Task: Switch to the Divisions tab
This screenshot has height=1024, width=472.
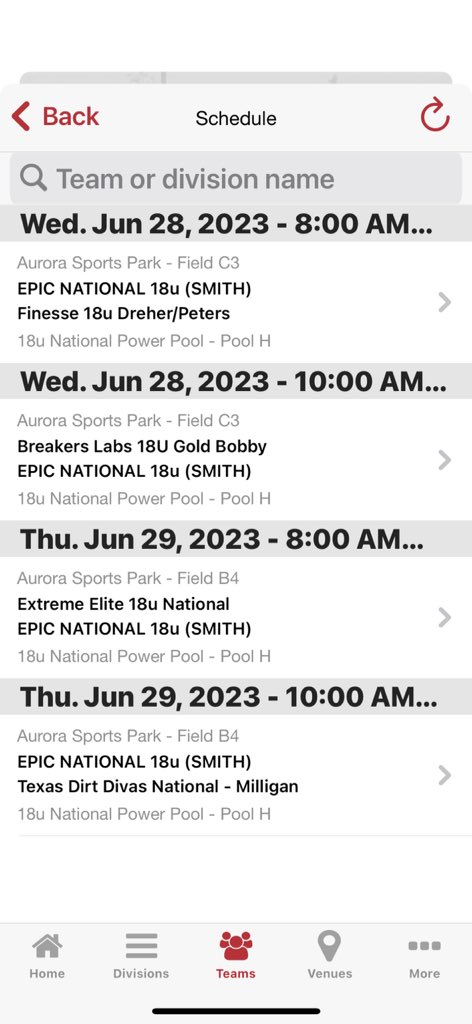Action: click(x=141, y=955)
